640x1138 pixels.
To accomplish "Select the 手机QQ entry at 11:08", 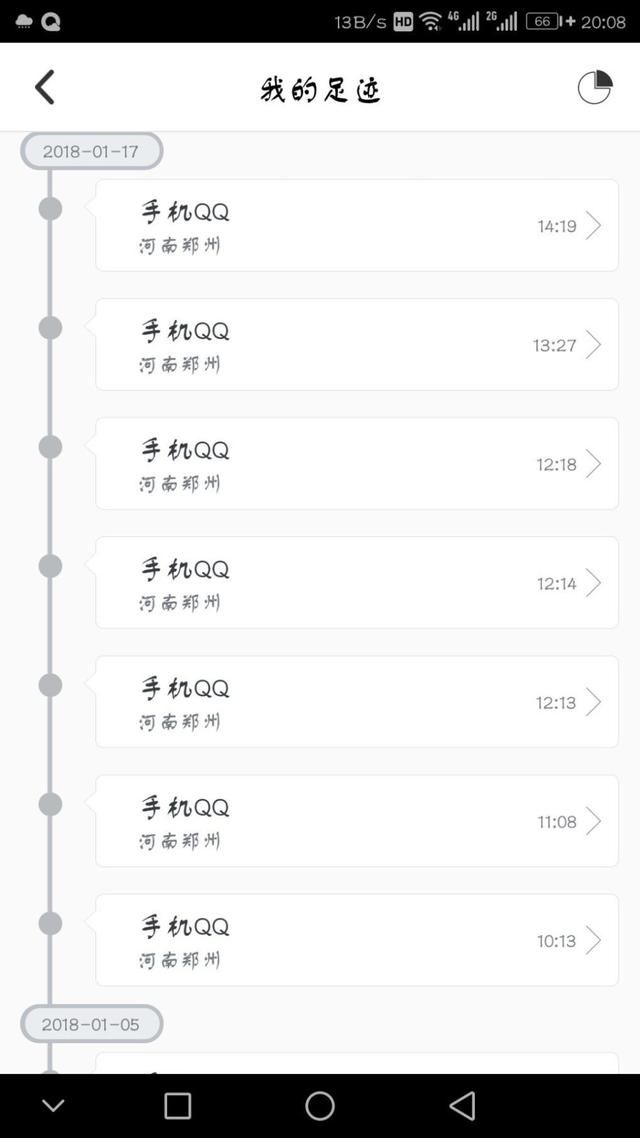I will click(356, 821).
